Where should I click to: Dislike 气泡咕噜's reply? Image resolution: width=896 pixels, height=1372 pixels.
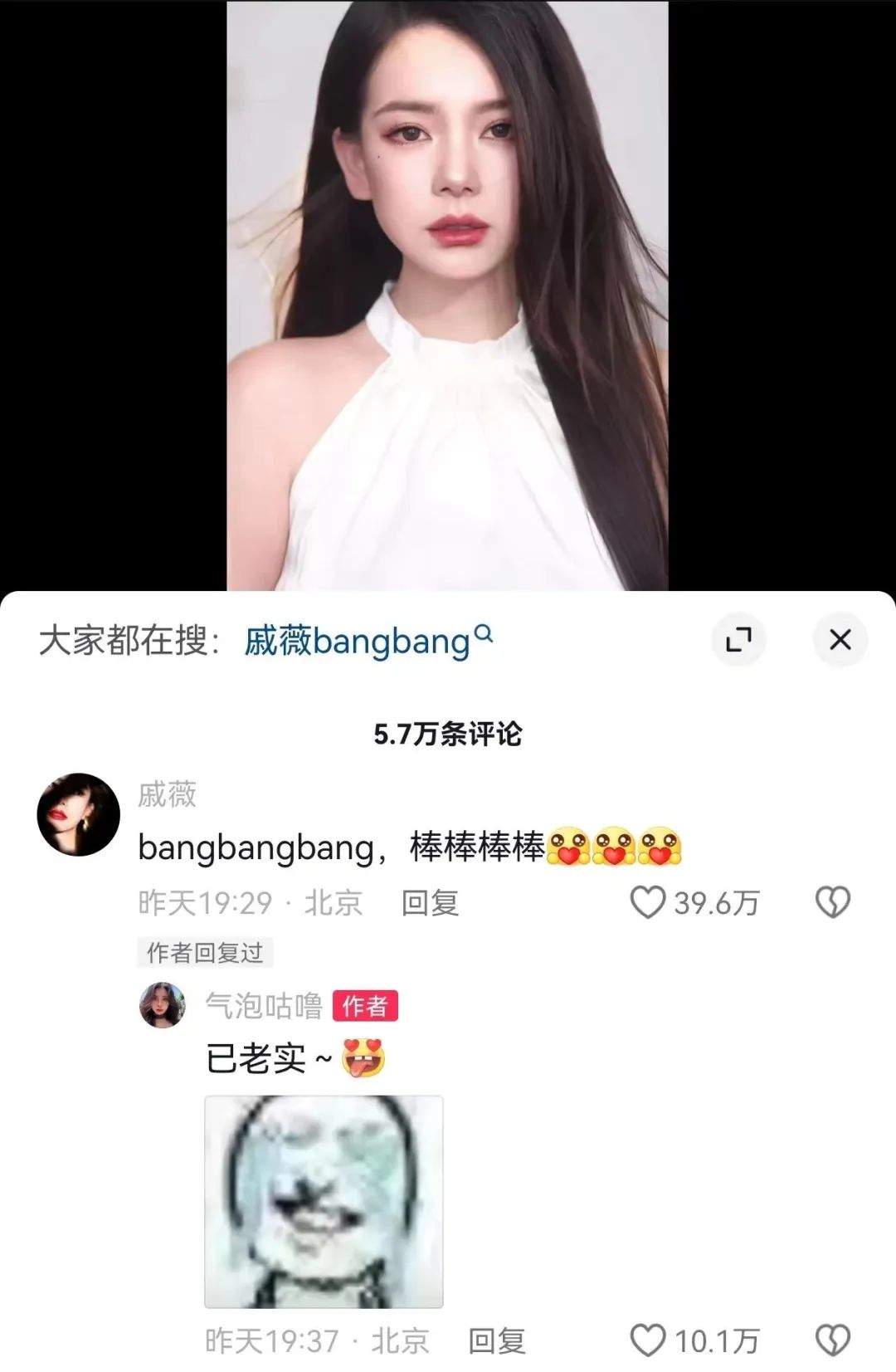[833, 1340]
